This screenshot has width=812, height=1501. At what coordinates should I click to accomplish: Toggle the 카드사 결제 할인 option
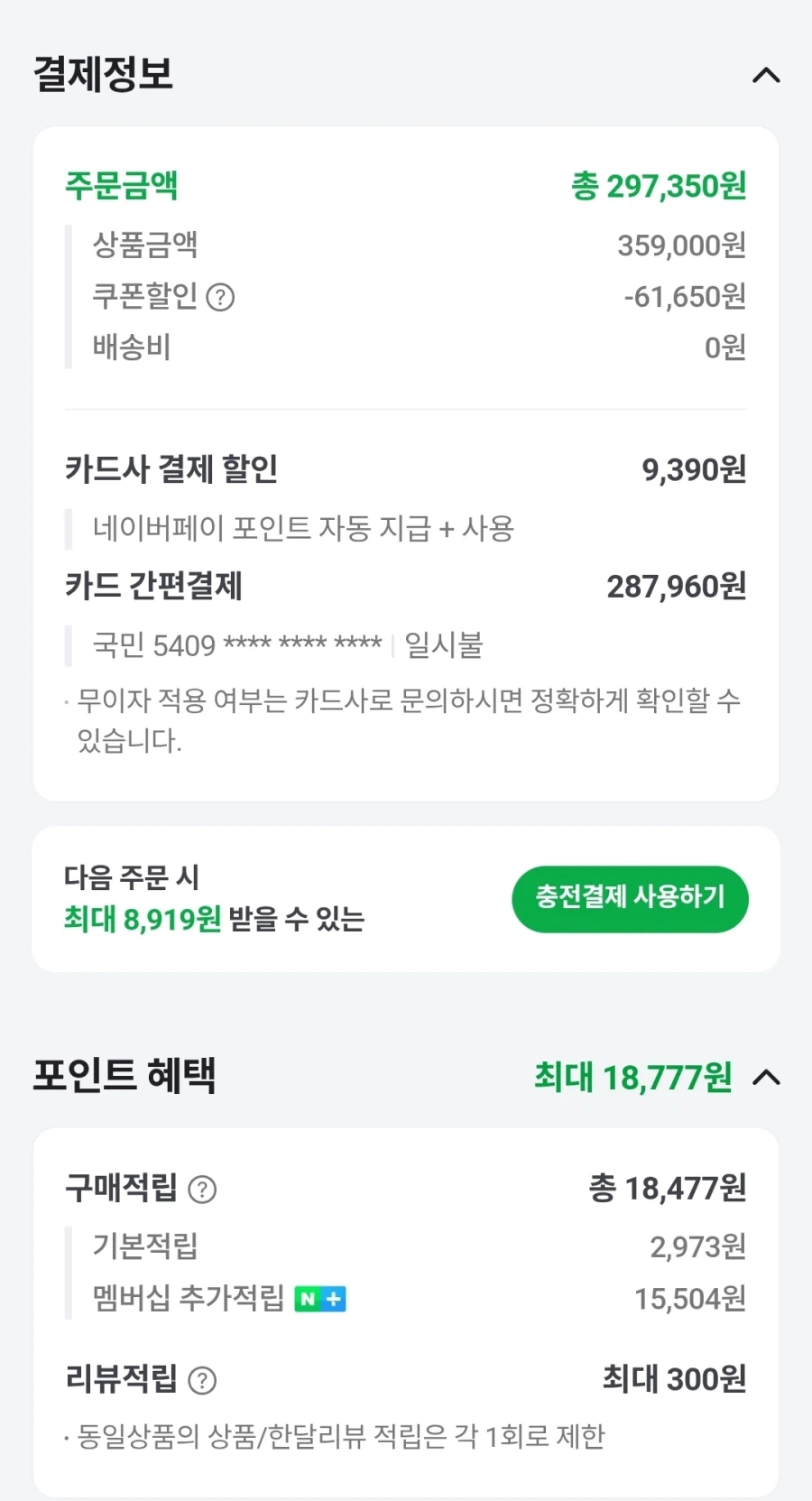click(171, 470)
